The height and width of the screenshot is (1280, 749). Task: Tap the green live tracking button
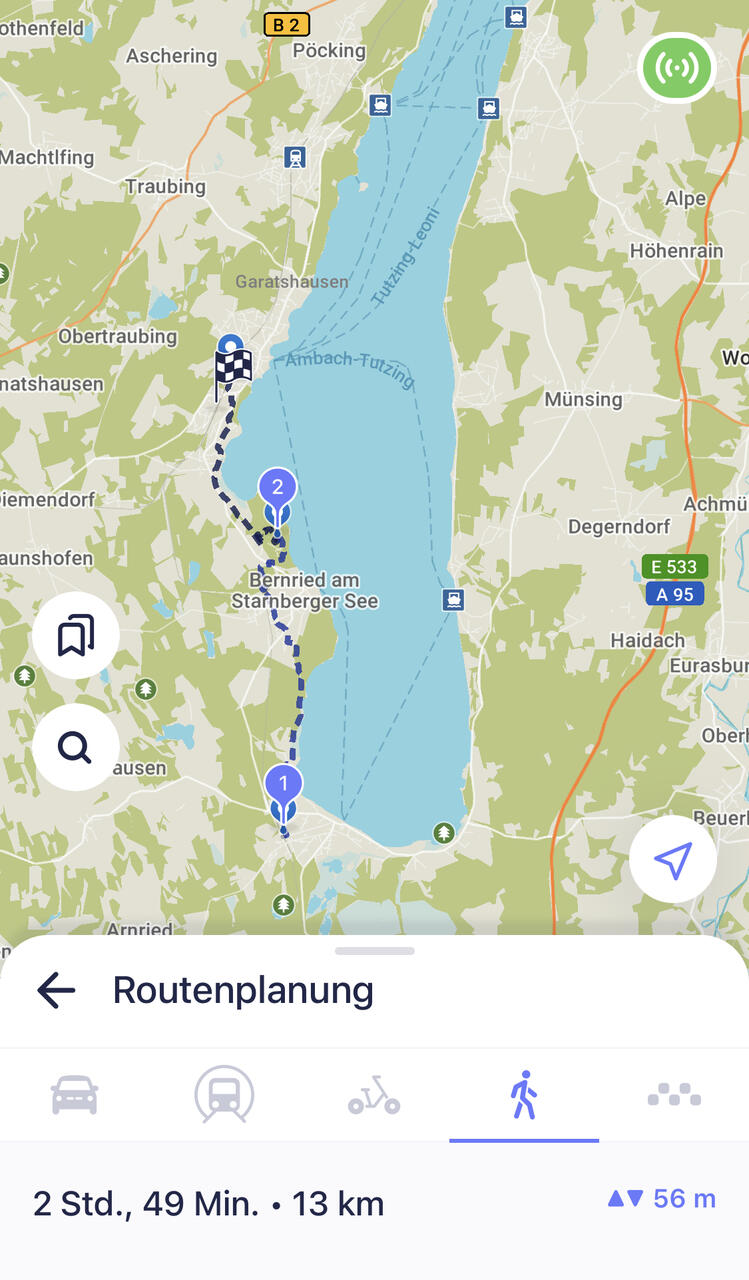tap(677, 69)
